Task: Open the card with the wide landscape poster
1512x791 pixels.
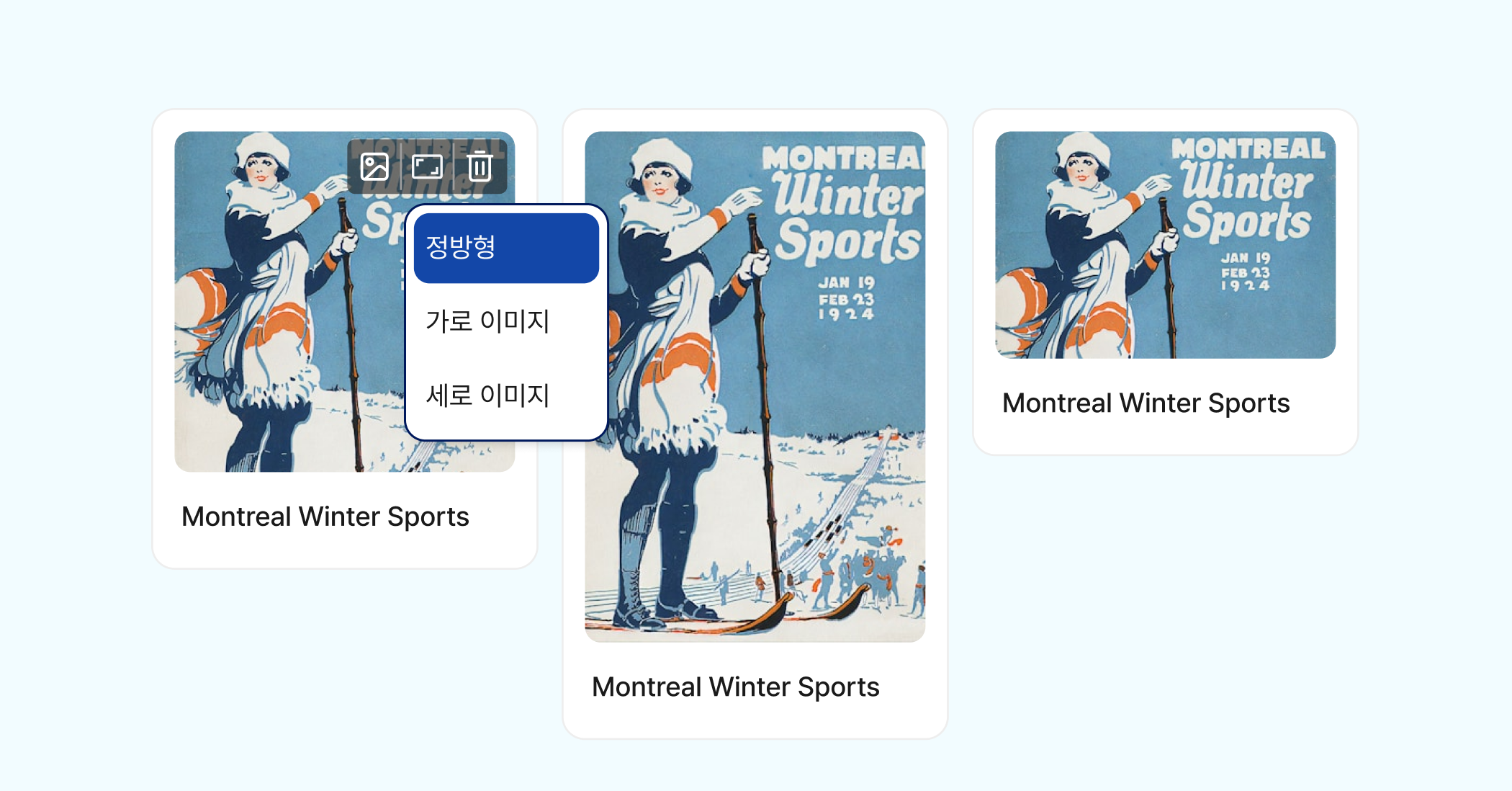Action: [x=1165, y=245]
